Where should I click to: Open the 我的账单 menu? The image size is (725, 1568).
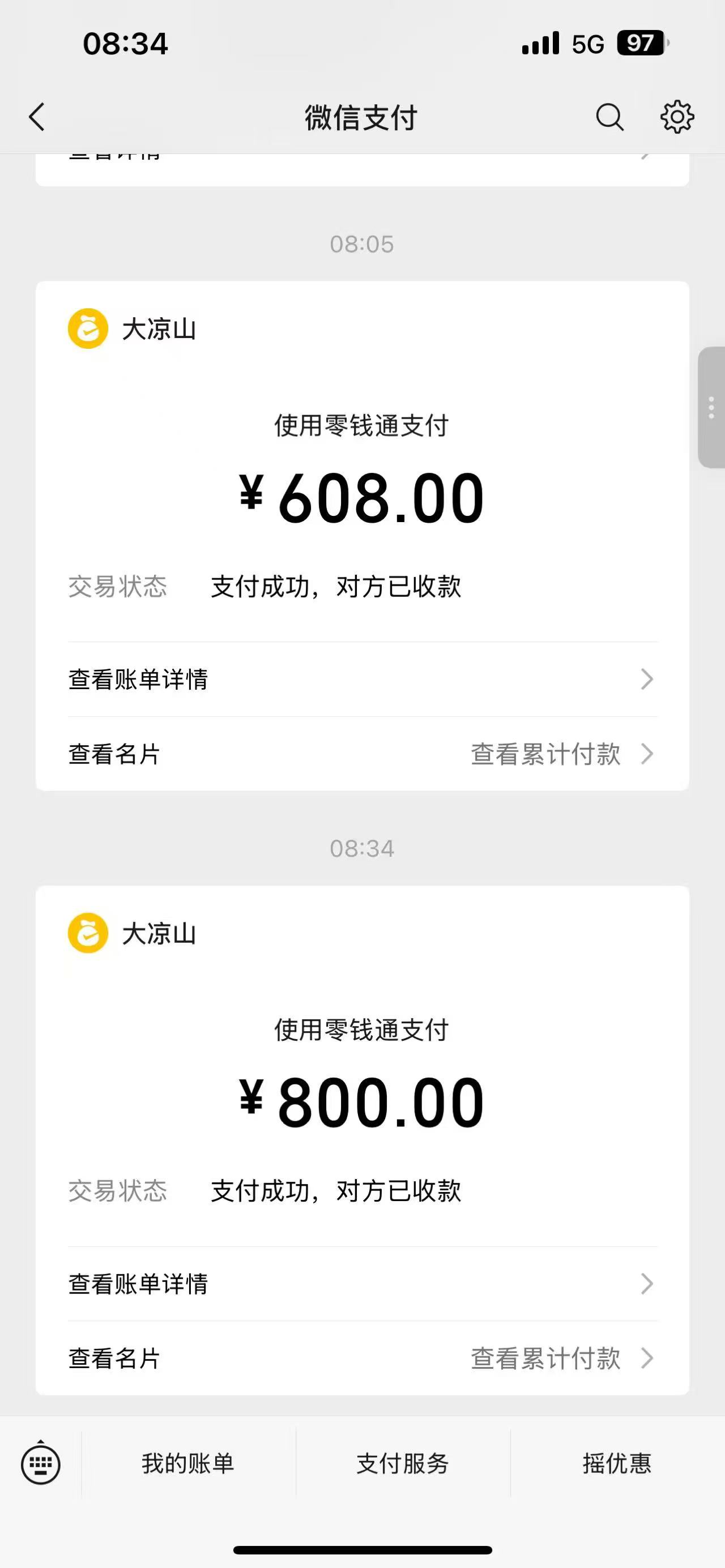(x=188, y=1463)
